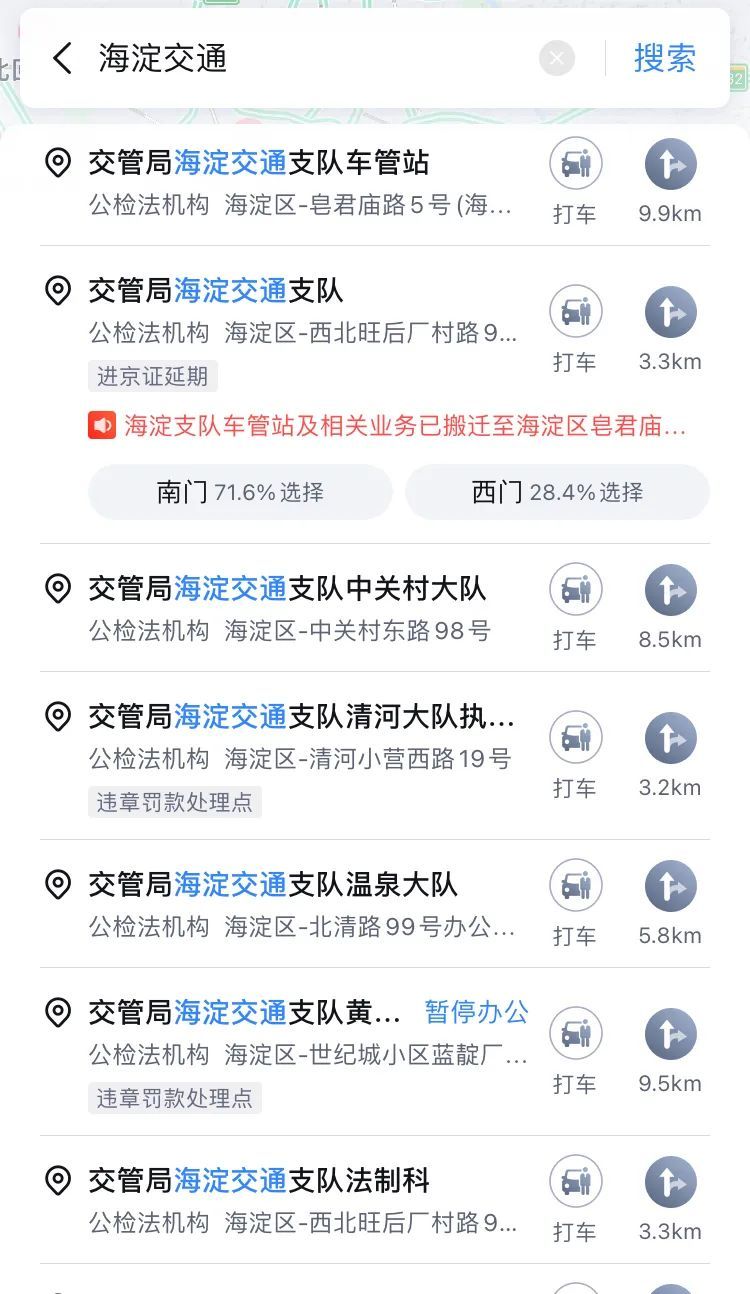Edit the search field 海淀交通
The image size is (750, 1294).
310,58
